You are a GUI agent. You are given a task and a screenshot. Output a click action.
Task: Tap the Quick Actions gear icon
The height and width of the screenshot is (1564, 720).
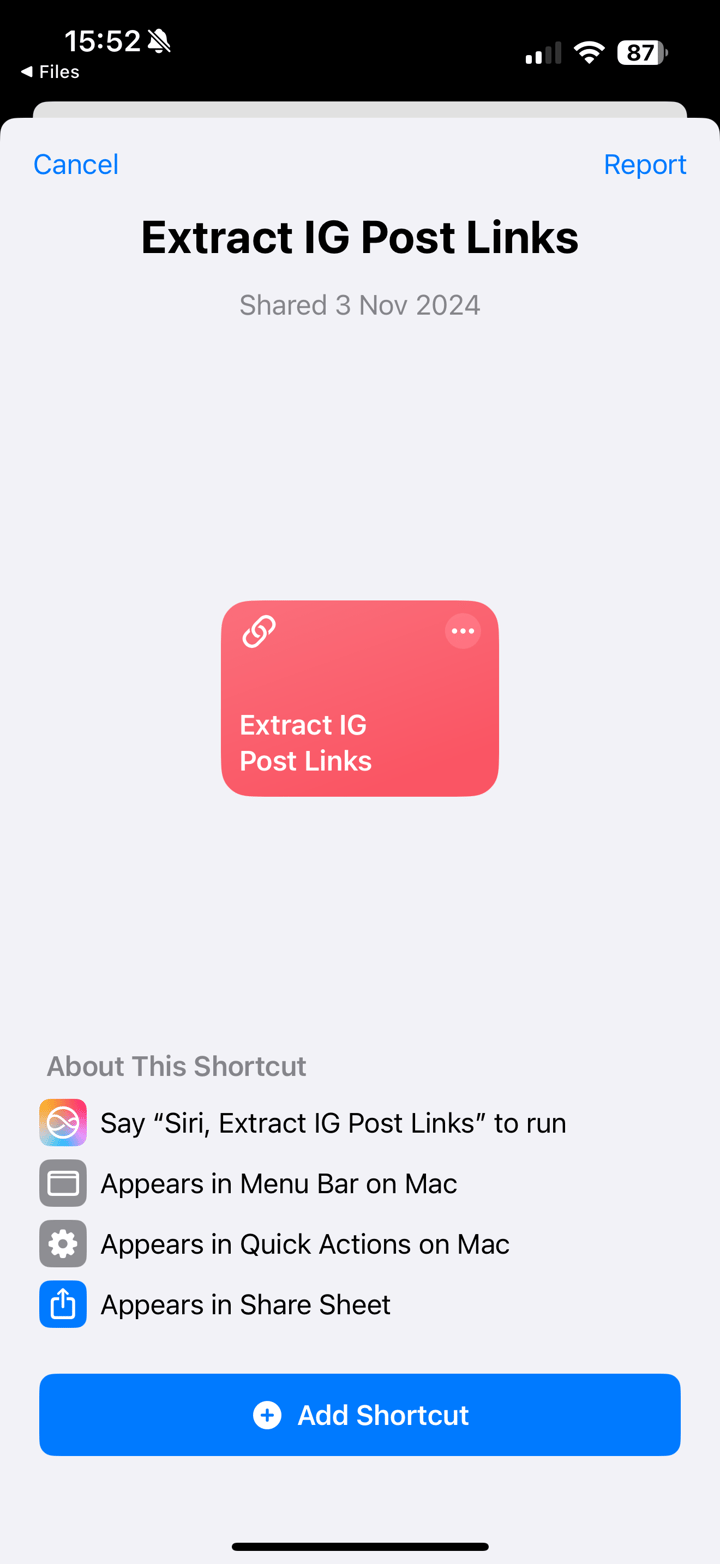click(62, 1243)
